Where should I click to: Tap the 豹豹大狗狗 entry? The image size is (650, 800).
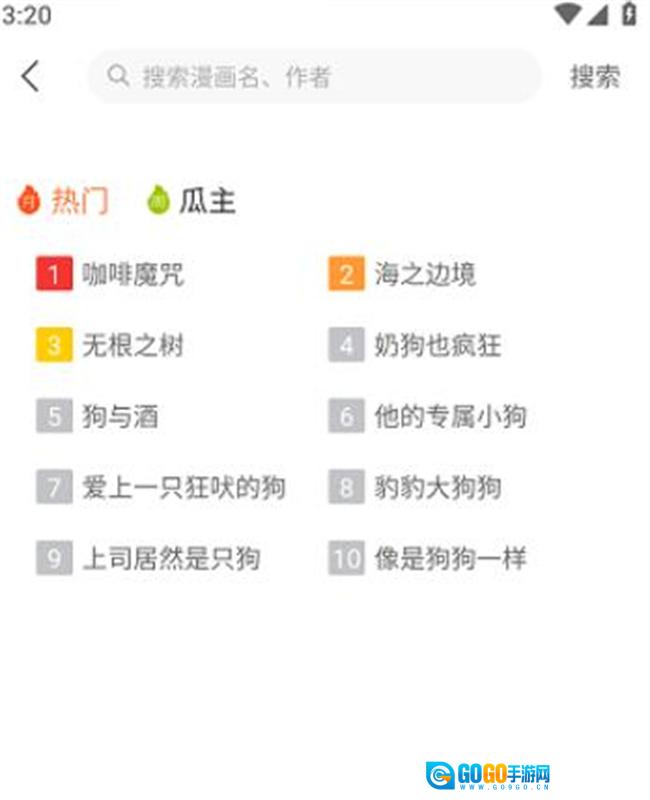click(x=437, y=488)
